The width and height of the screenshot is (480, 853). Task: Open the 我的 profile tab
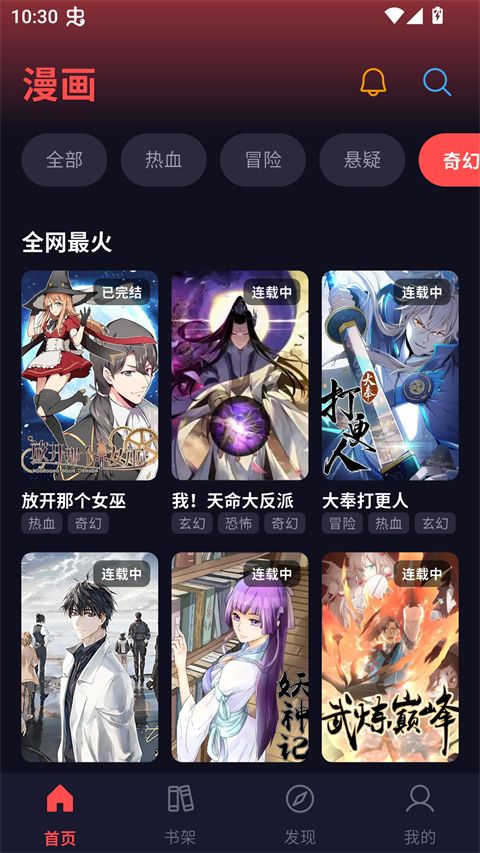[x=420, y=813]
